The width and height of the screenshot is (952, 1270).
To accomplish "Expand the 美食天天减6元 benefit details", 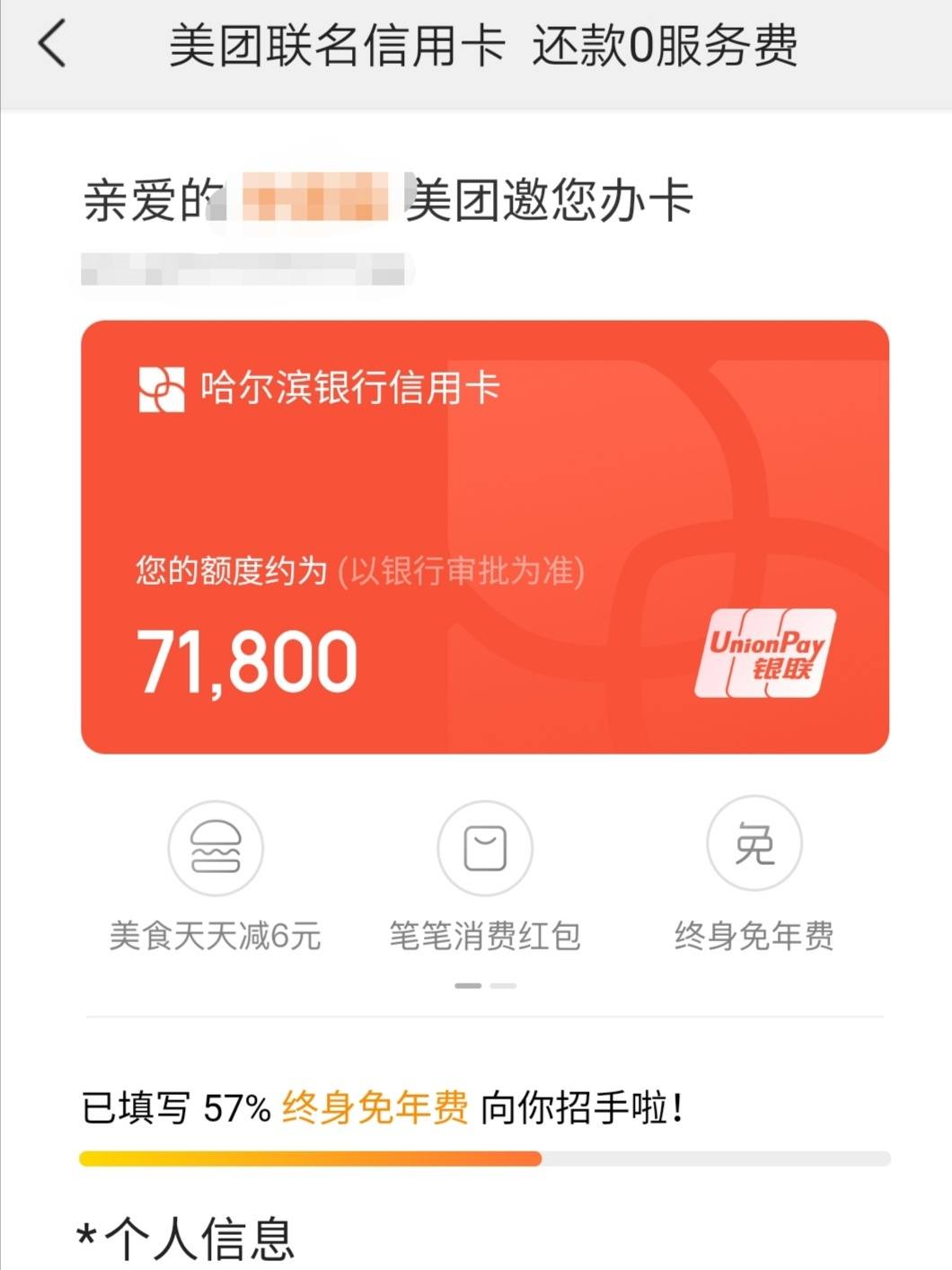I will pos(214,936).
